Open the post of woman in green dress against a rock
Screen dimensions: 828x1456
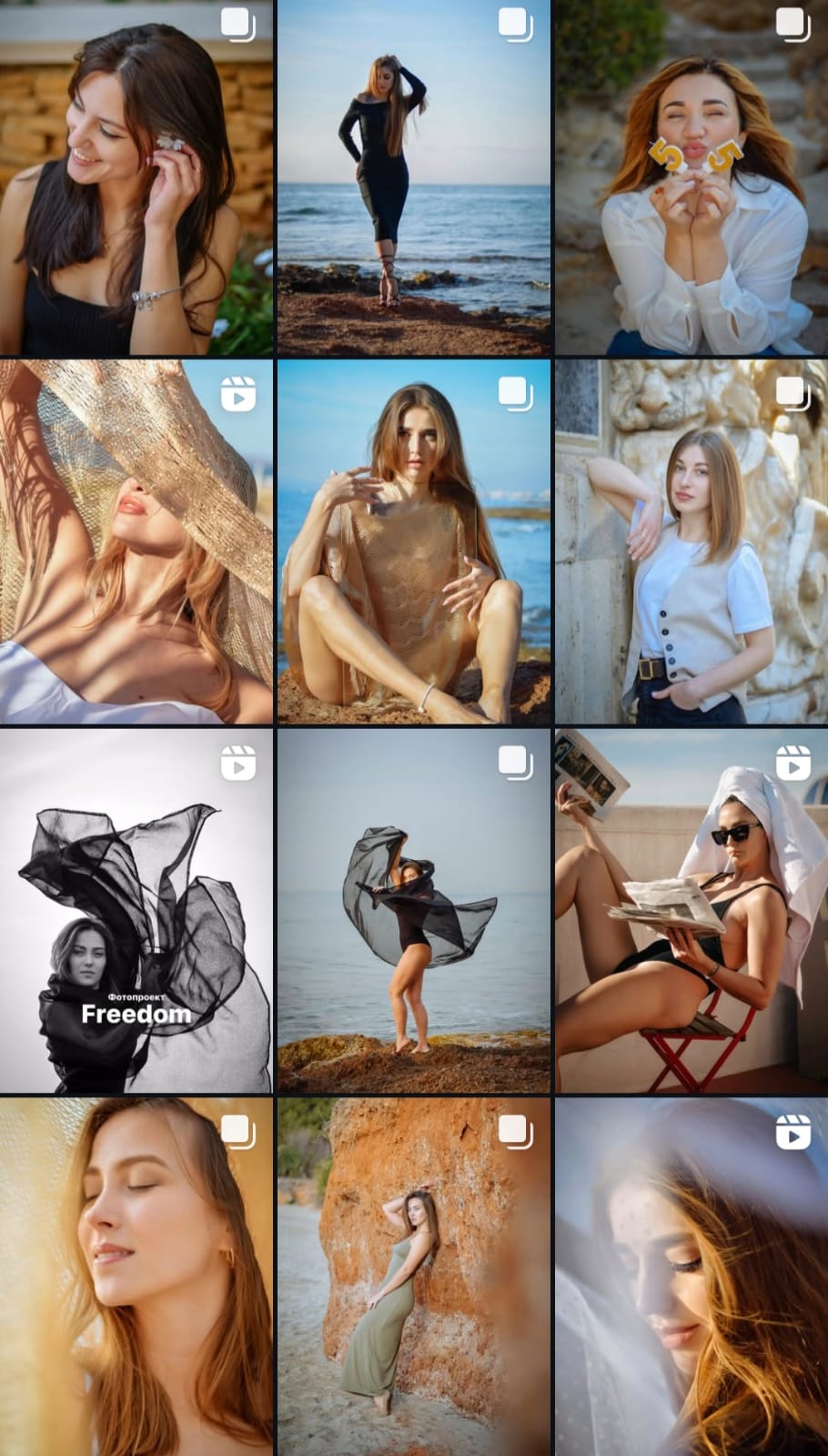[x=414, y=1274]
